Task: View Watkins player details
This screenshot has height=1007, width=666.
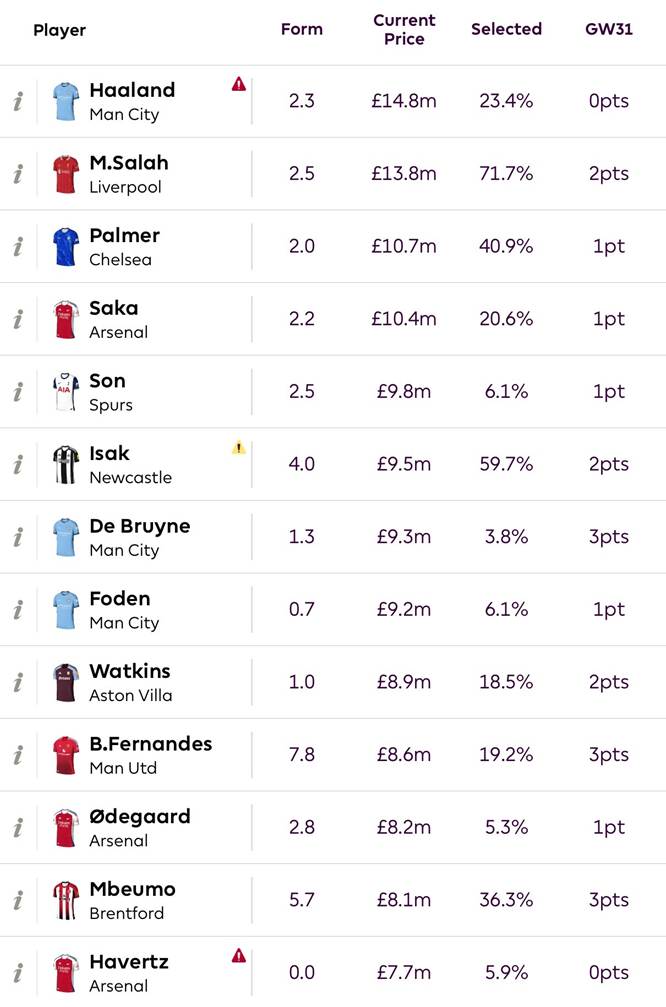Action: (130, 682)
